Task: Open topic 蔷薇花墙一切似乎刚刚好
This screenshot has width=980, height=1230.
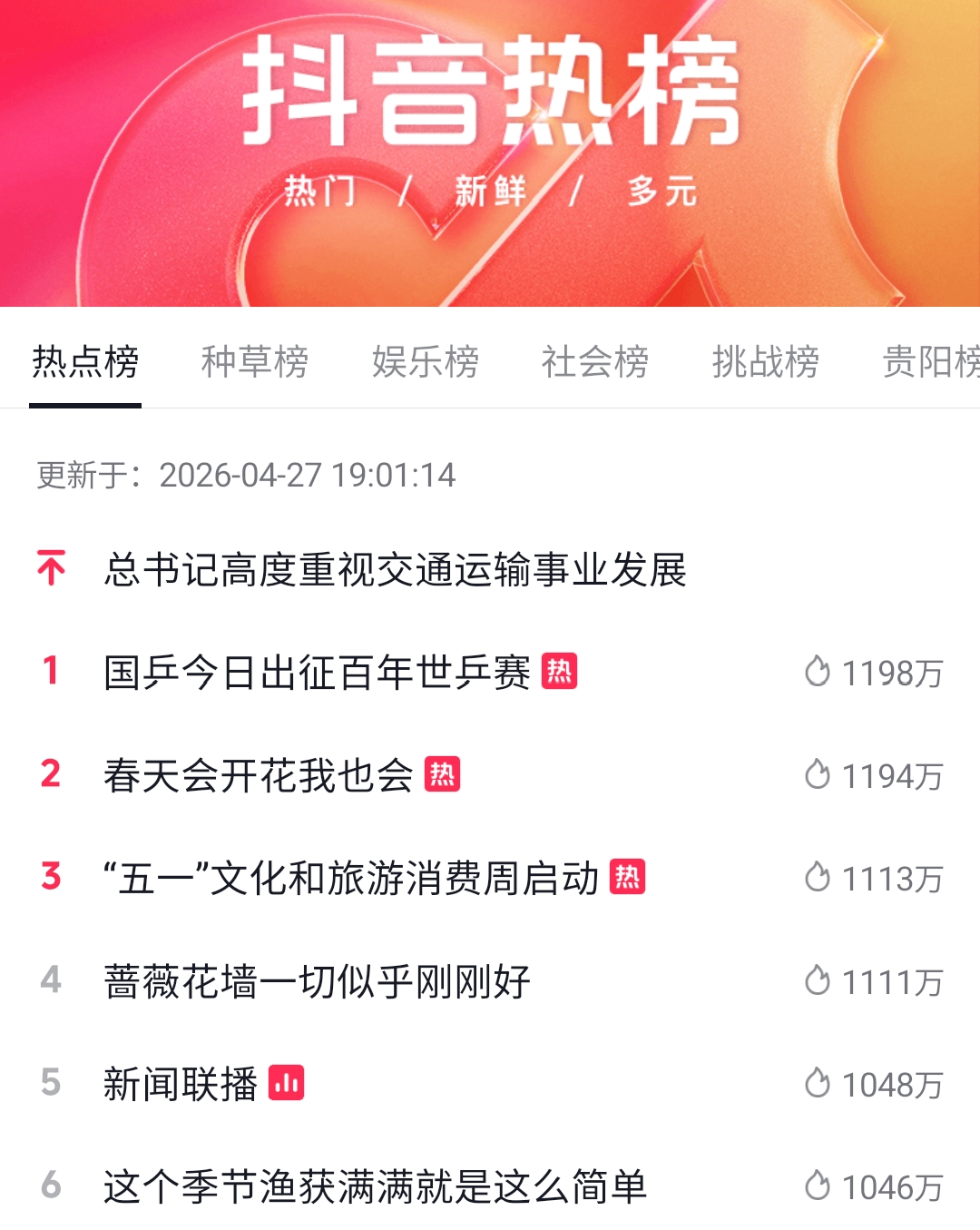Action: click(317, 981)
